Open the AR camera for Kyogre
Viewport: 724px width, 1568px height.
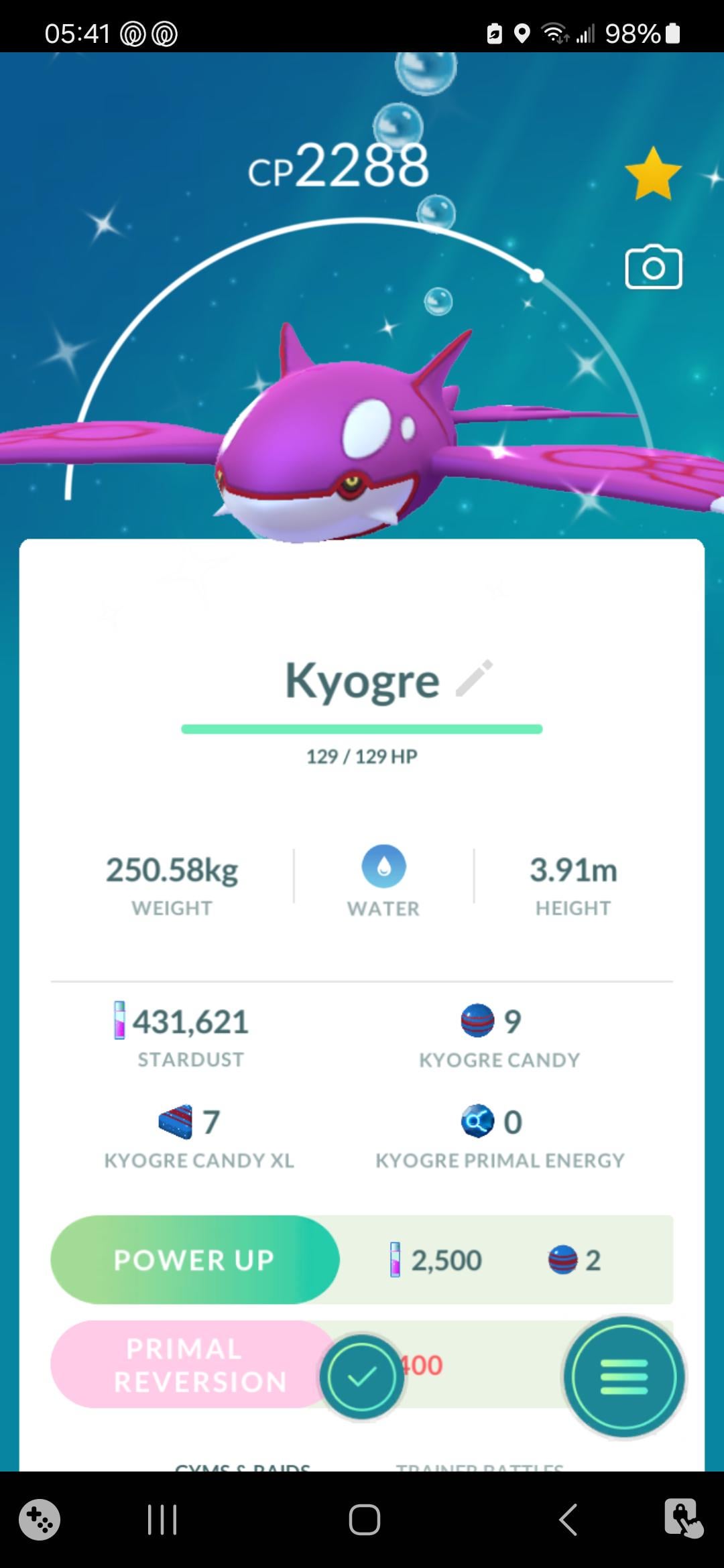pyautogui.click(x=654, y=268)
